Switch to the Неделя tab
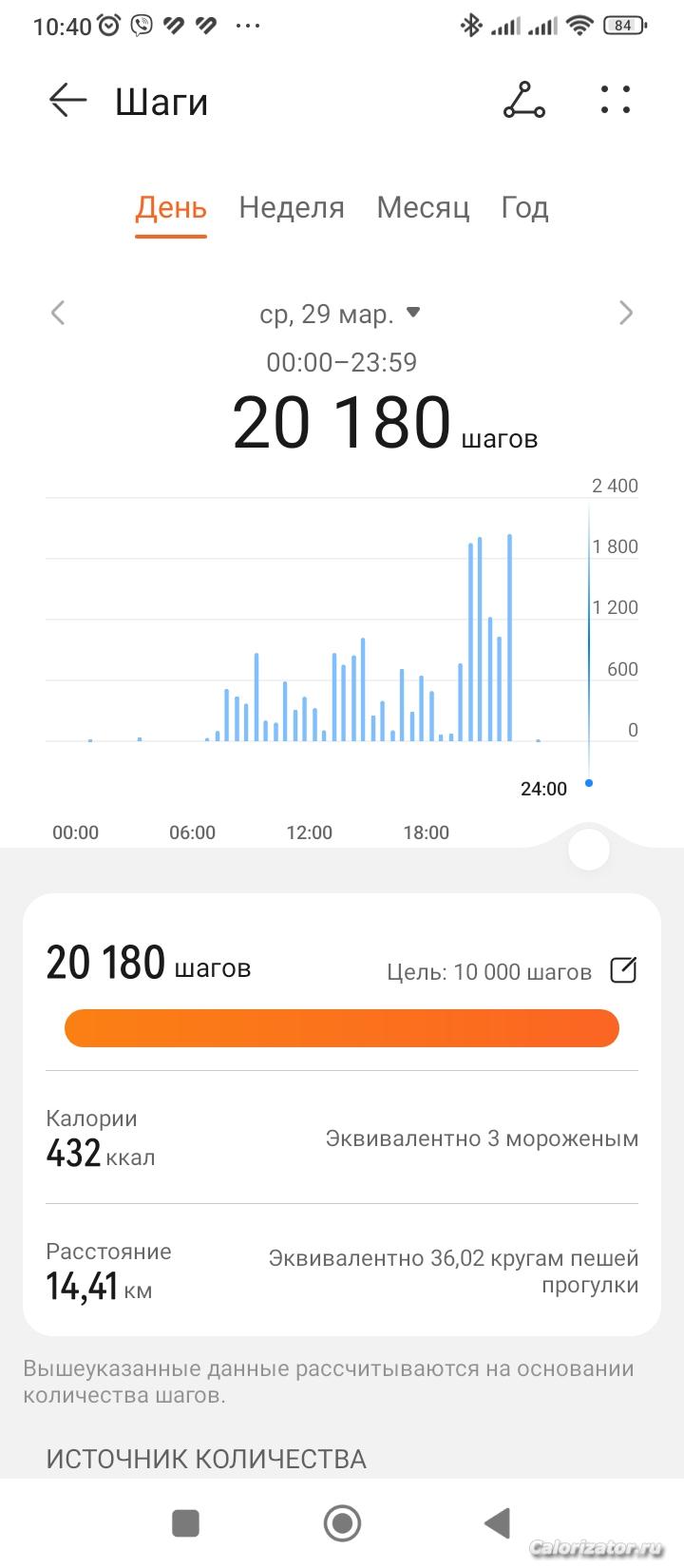Screen dimensions: 684x1568 click(x=292, y=207)
